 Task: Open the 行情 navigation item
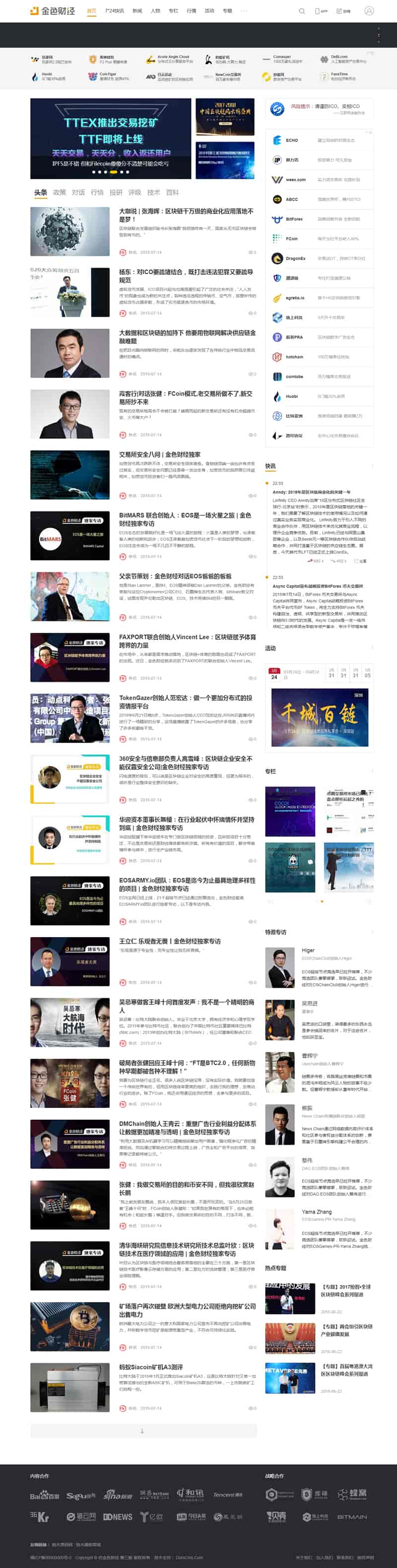pyautogui.click(x=191, y=11)
